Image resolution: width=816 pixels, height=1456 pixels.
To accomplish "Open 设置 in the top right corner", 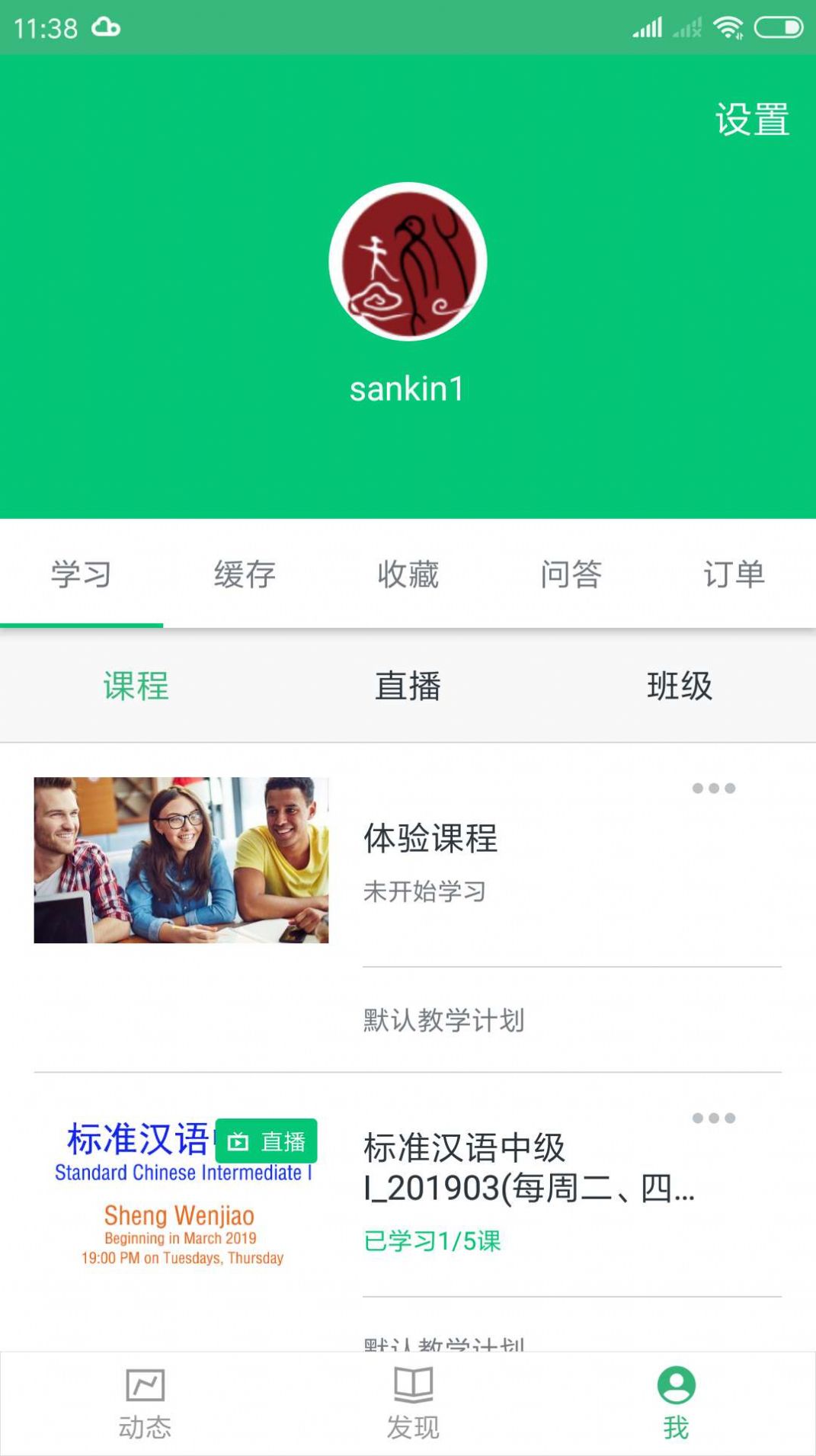I will 753,118.
